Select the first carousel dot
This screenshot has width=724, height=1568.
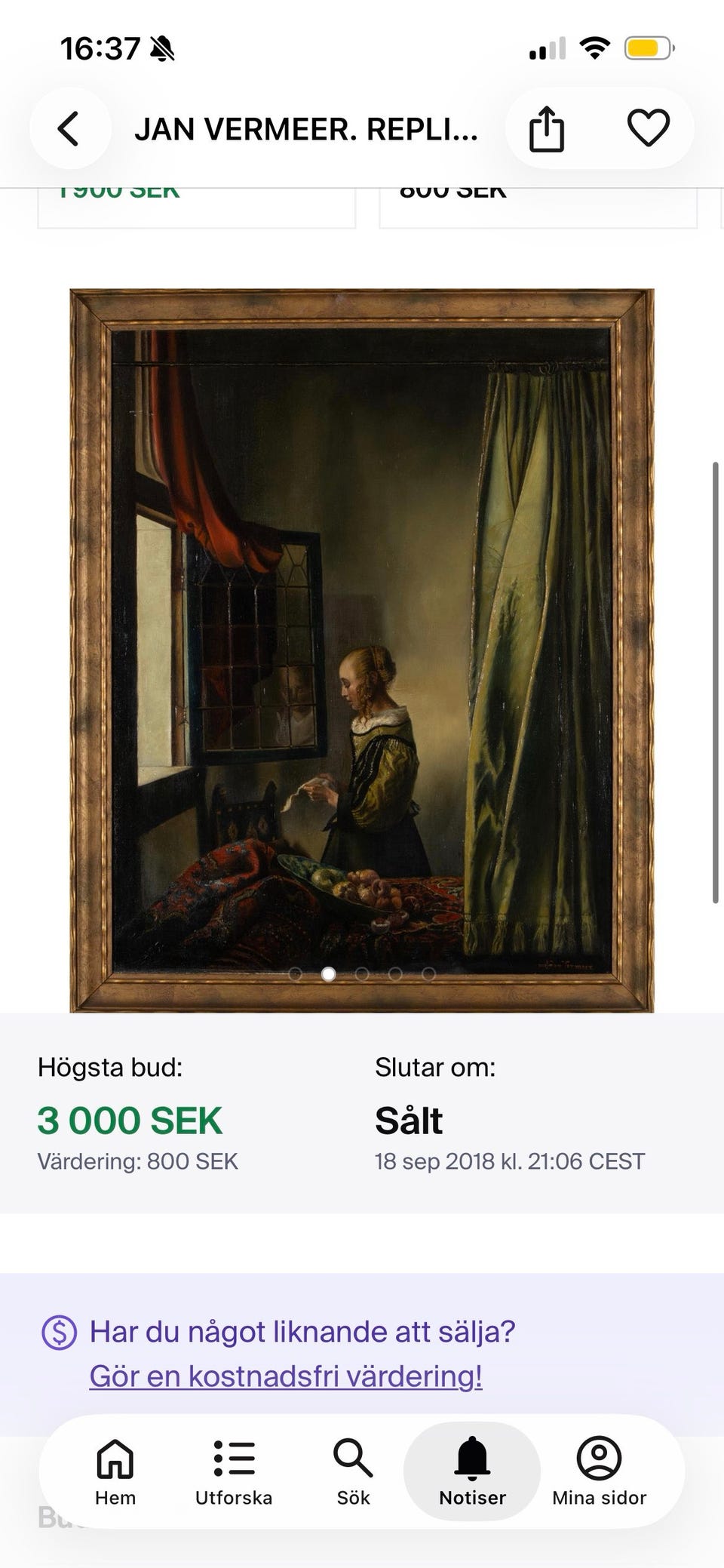[296, 974]
